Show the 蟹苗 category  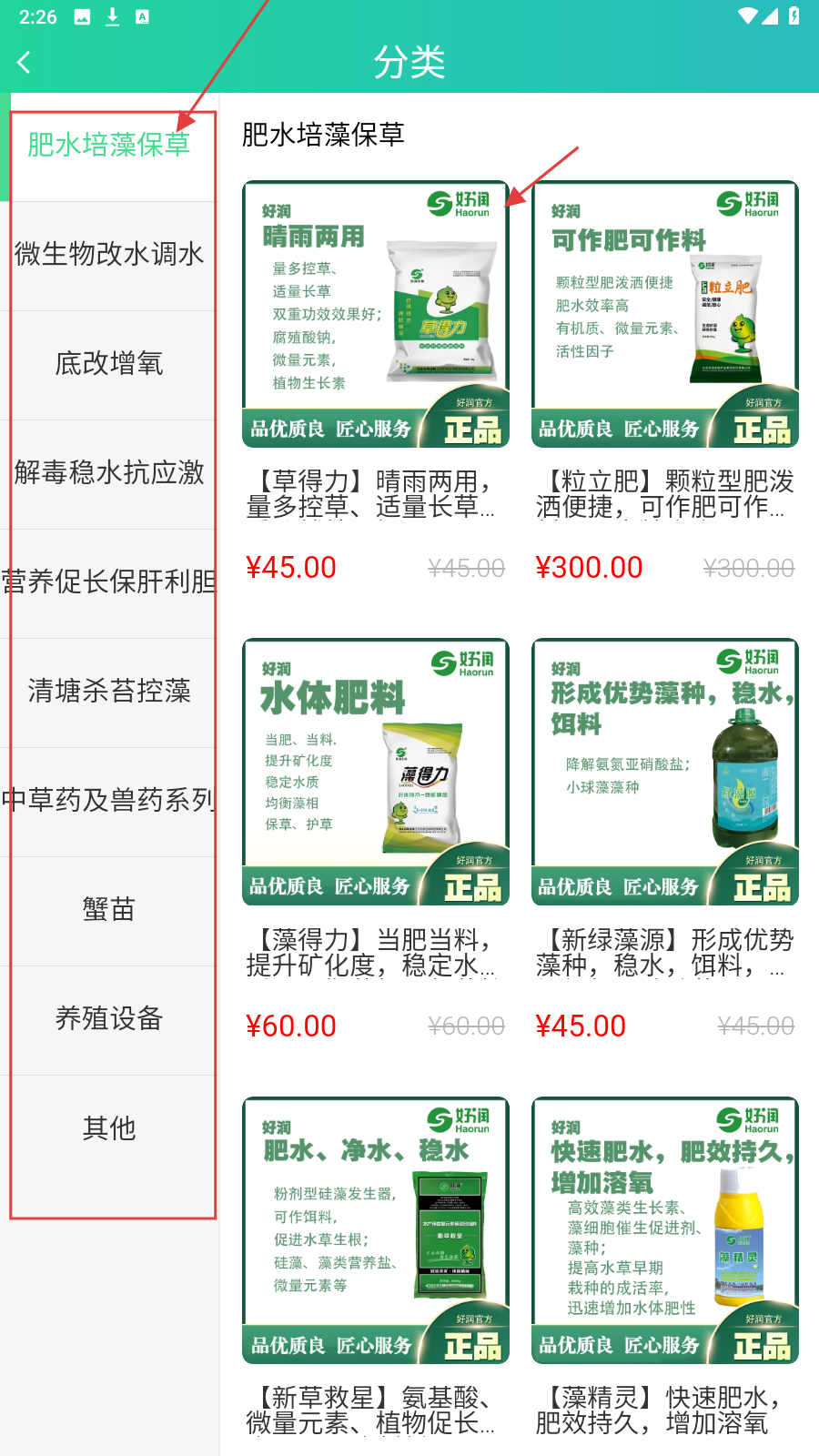(x=109, y=909)
